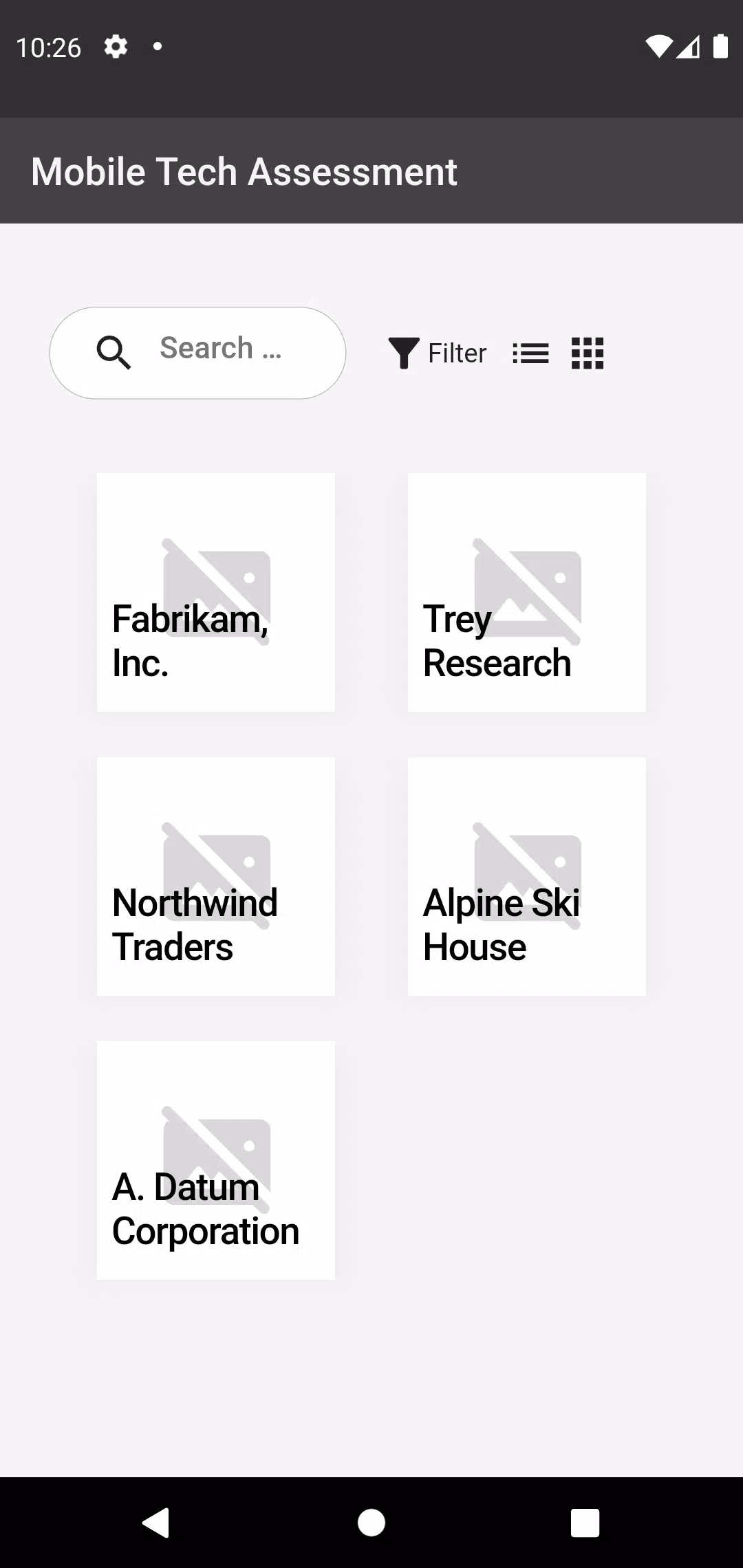Open the A. Datum Corporation card
This screenshot has width=743, height=1568.
pyautogui.click(x=216, y=1160)
